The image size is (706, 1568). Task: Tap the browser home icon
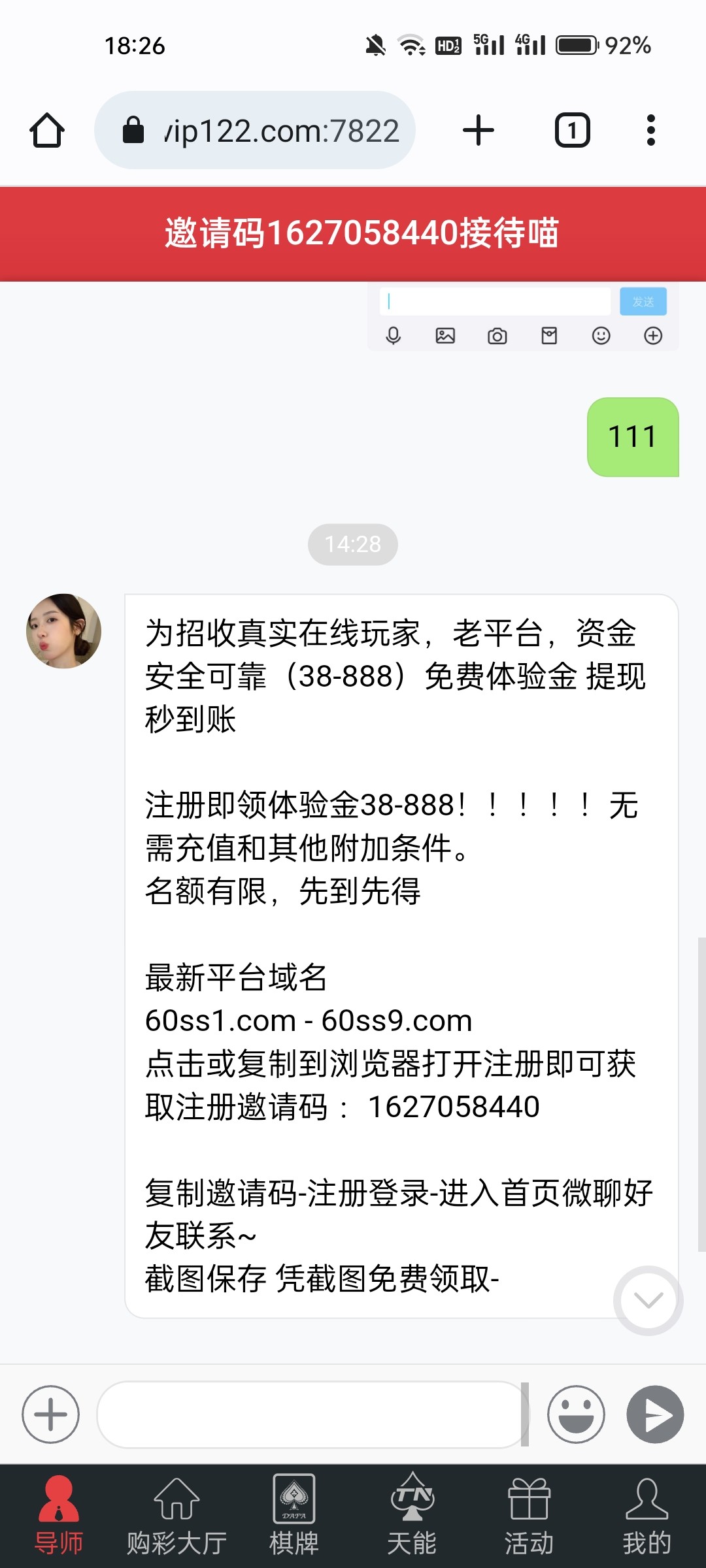(47, 131)
